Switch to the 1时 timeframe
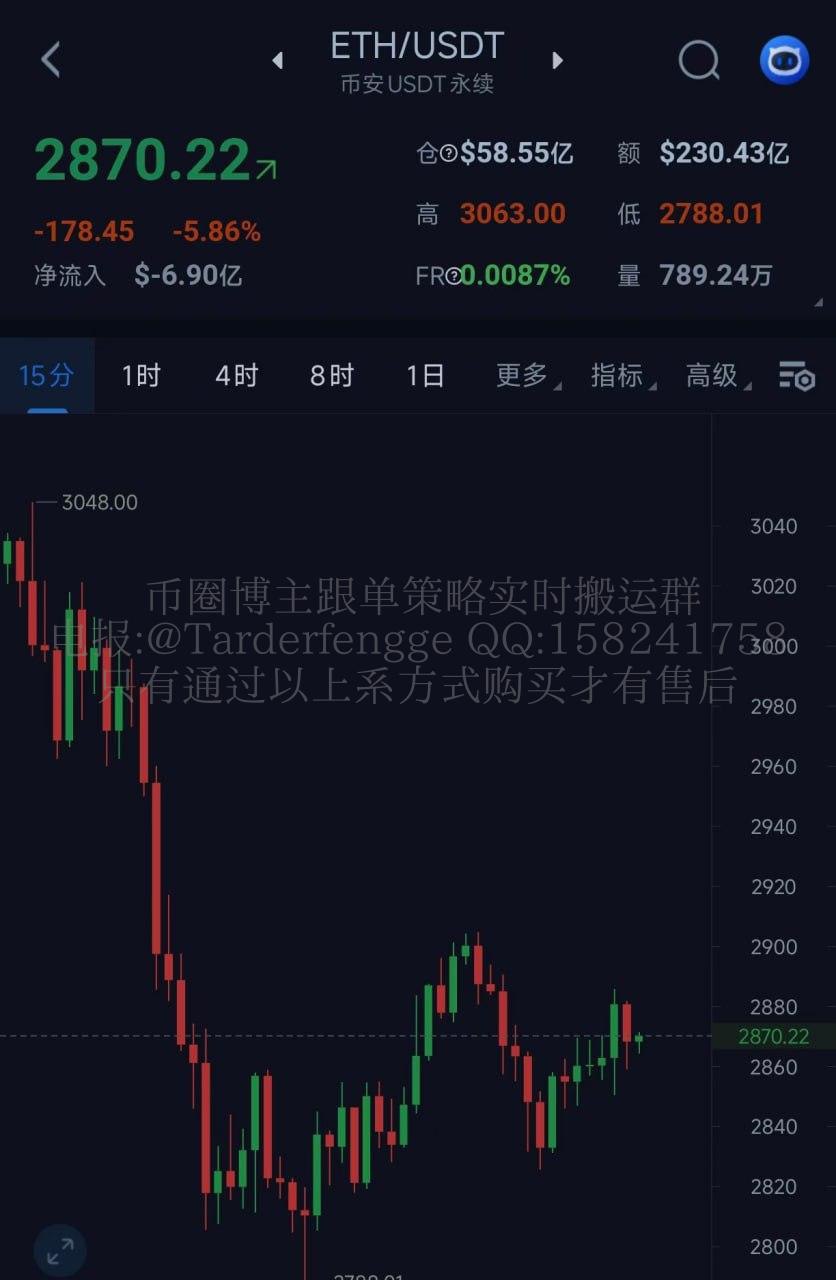 pos(141,376)
